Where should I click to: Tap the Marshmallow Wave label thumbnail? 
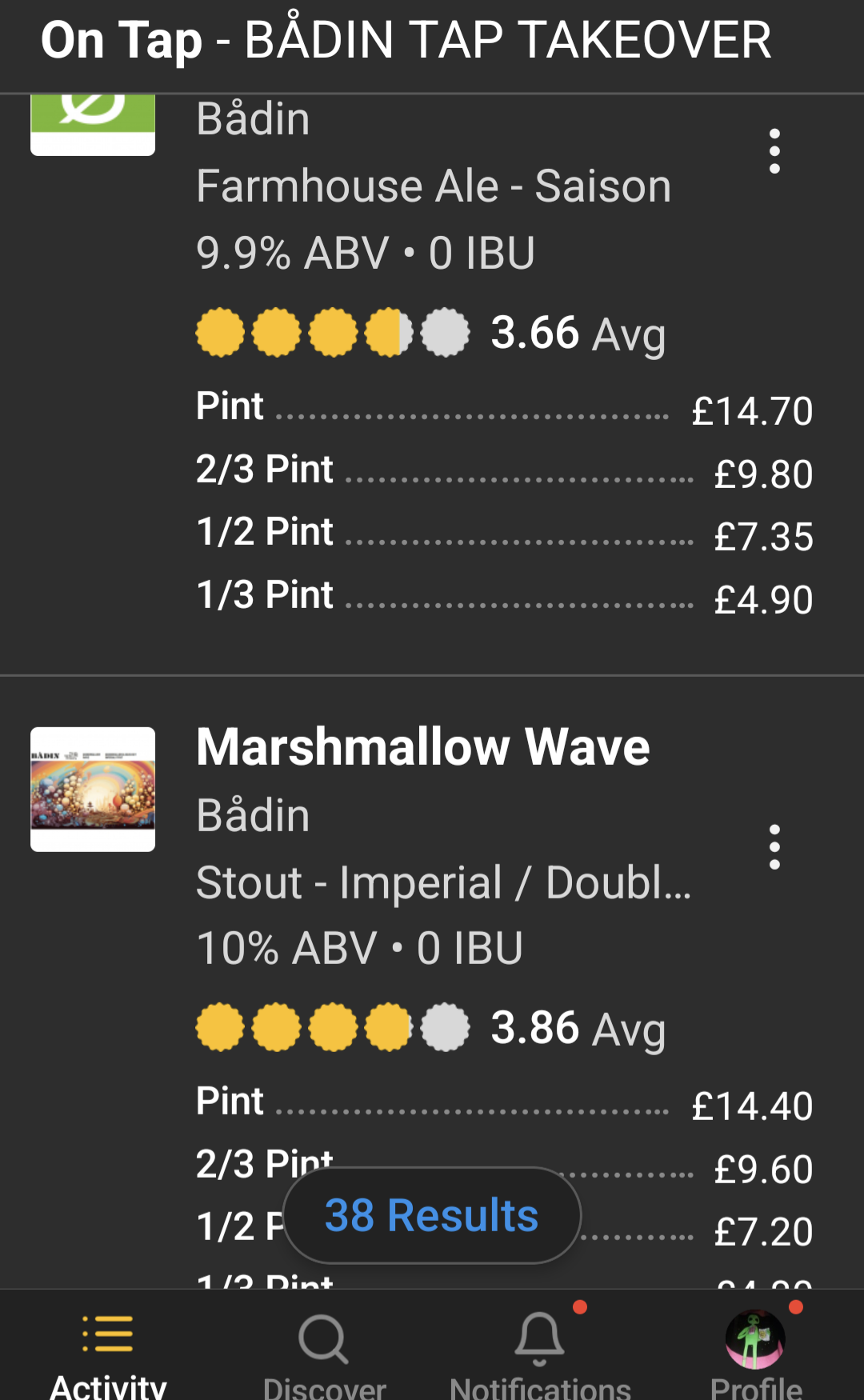(93, 789)
